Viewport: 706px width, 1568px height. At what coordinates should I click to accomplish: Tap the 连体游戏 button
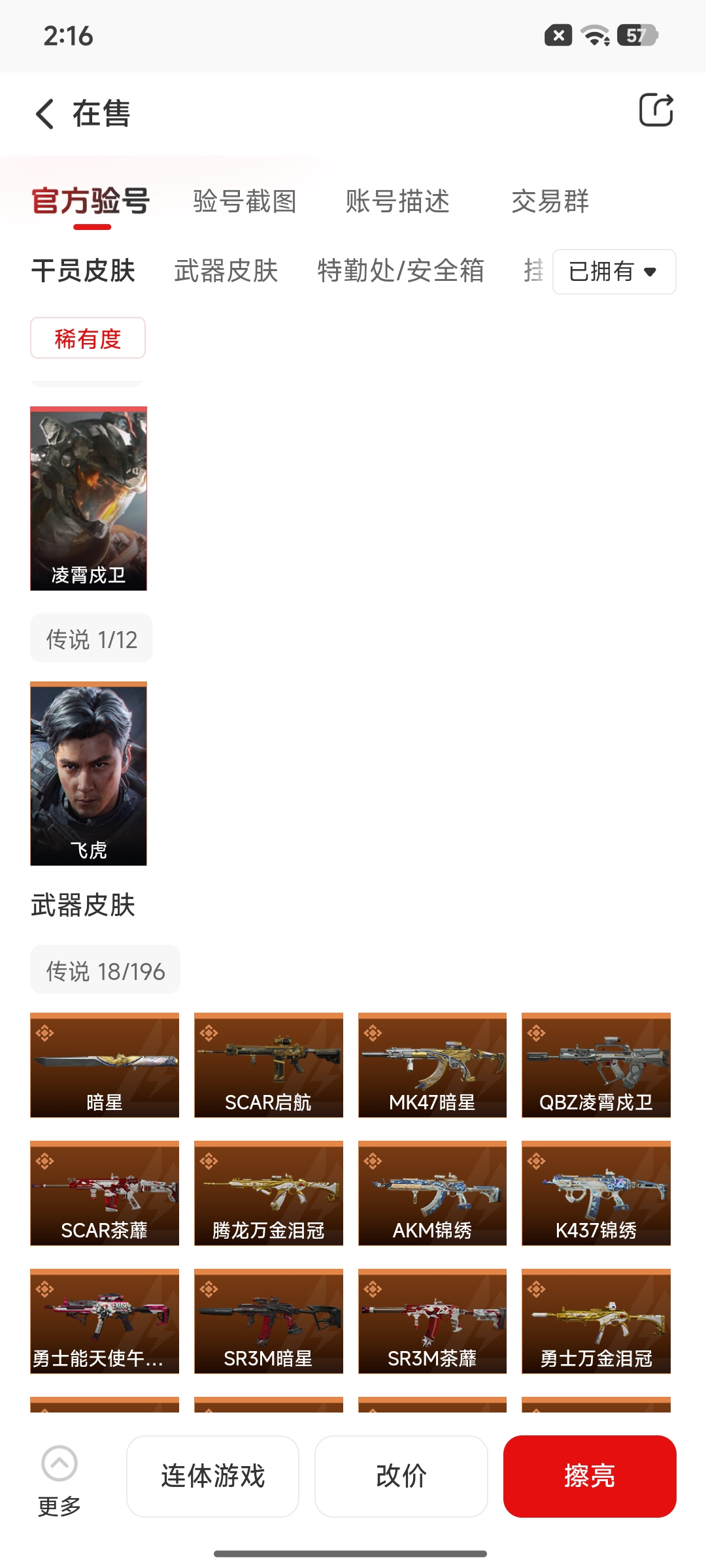click(x=212, y=1476)
